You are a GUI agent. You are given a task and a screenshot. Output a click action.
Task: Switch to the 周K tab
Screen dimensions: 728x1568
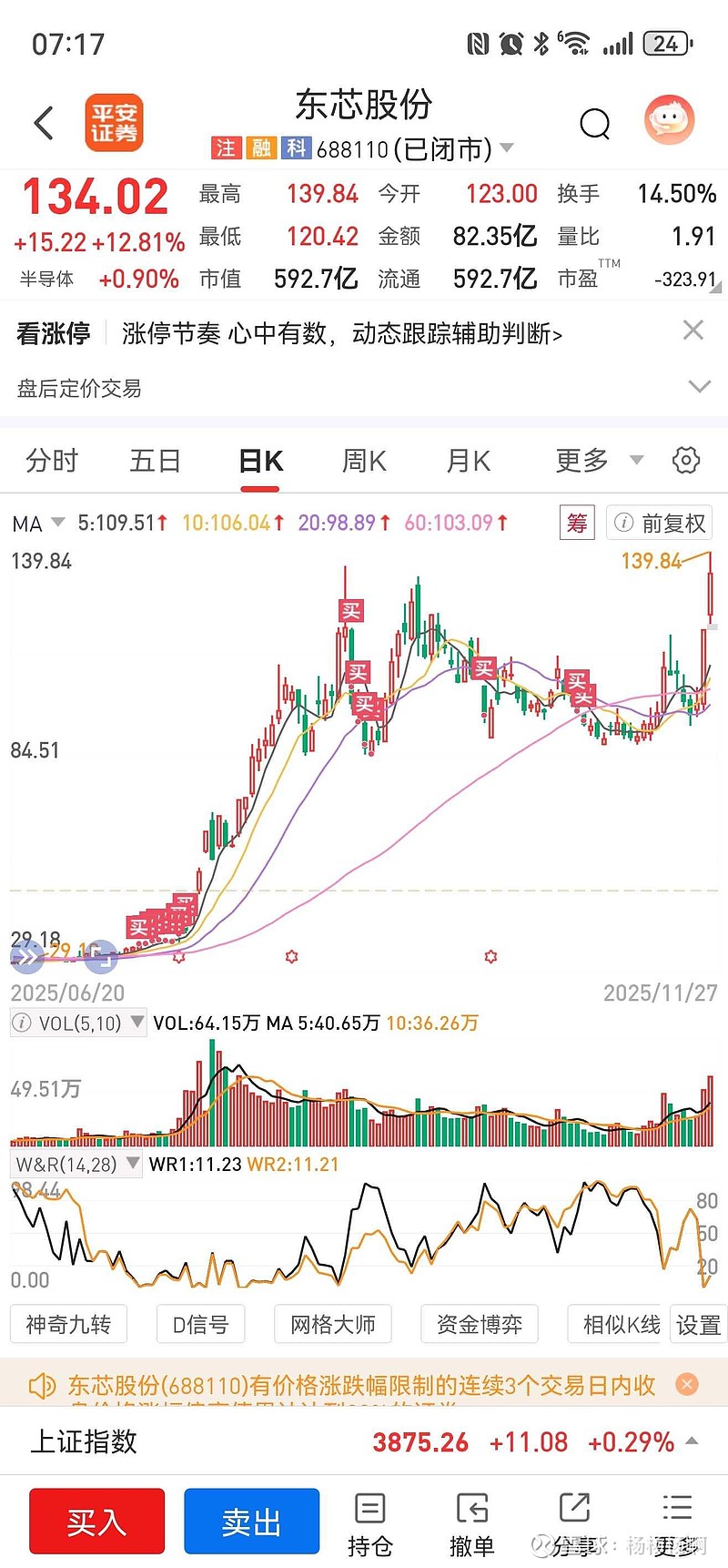(363, 461)
